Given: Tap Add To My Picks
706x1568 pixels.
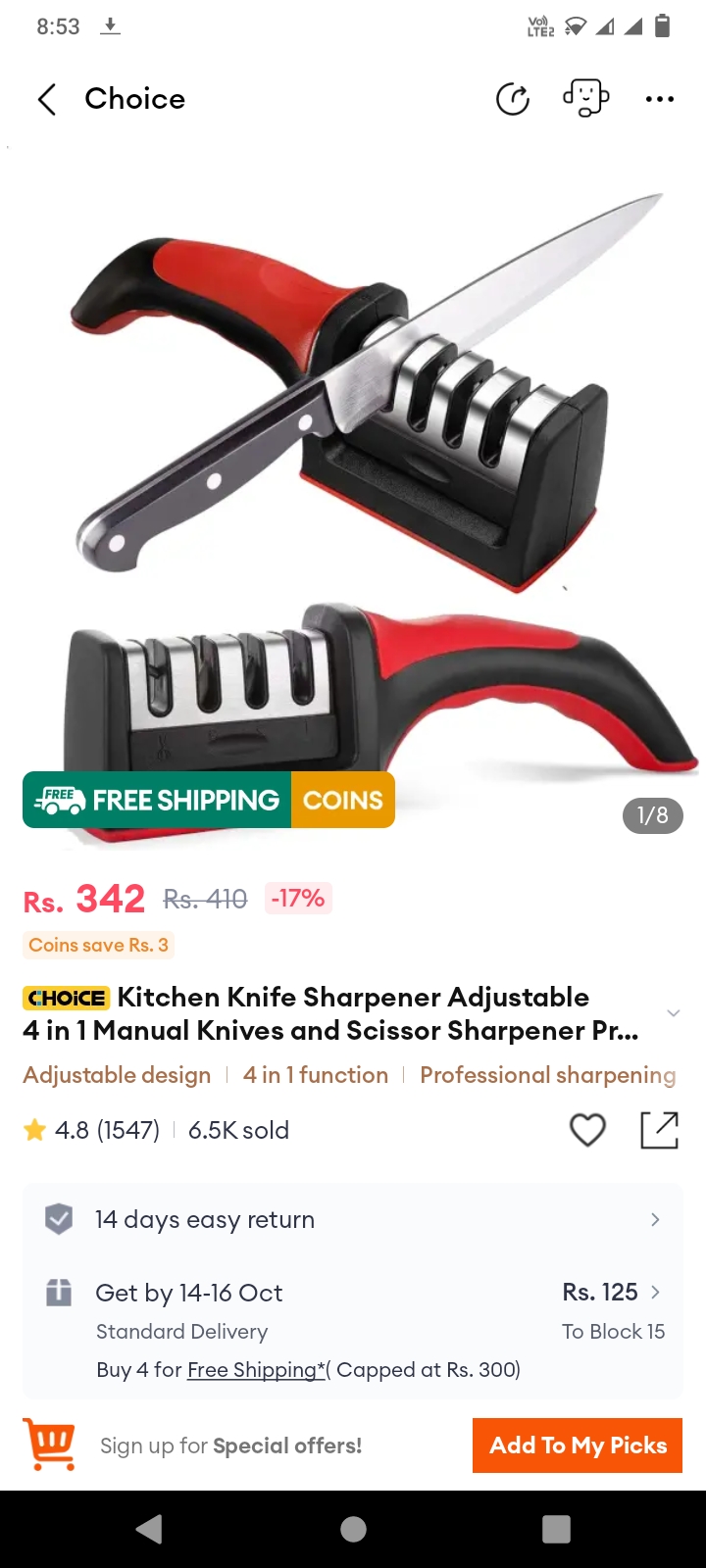Looking at the screenshot, I should (x=578, y=1445).
